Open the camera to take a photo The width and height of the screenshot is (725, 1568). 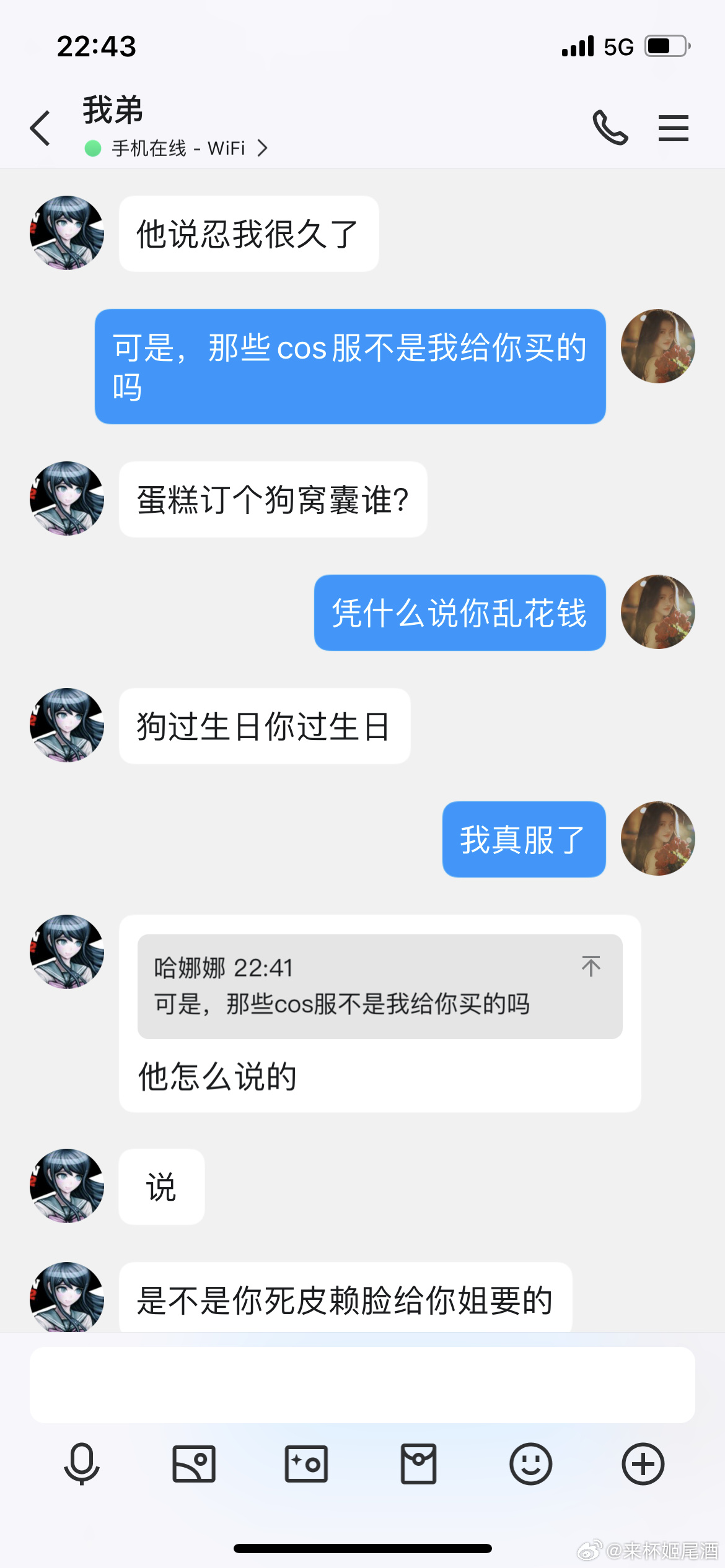click(x=306, y=1464)
